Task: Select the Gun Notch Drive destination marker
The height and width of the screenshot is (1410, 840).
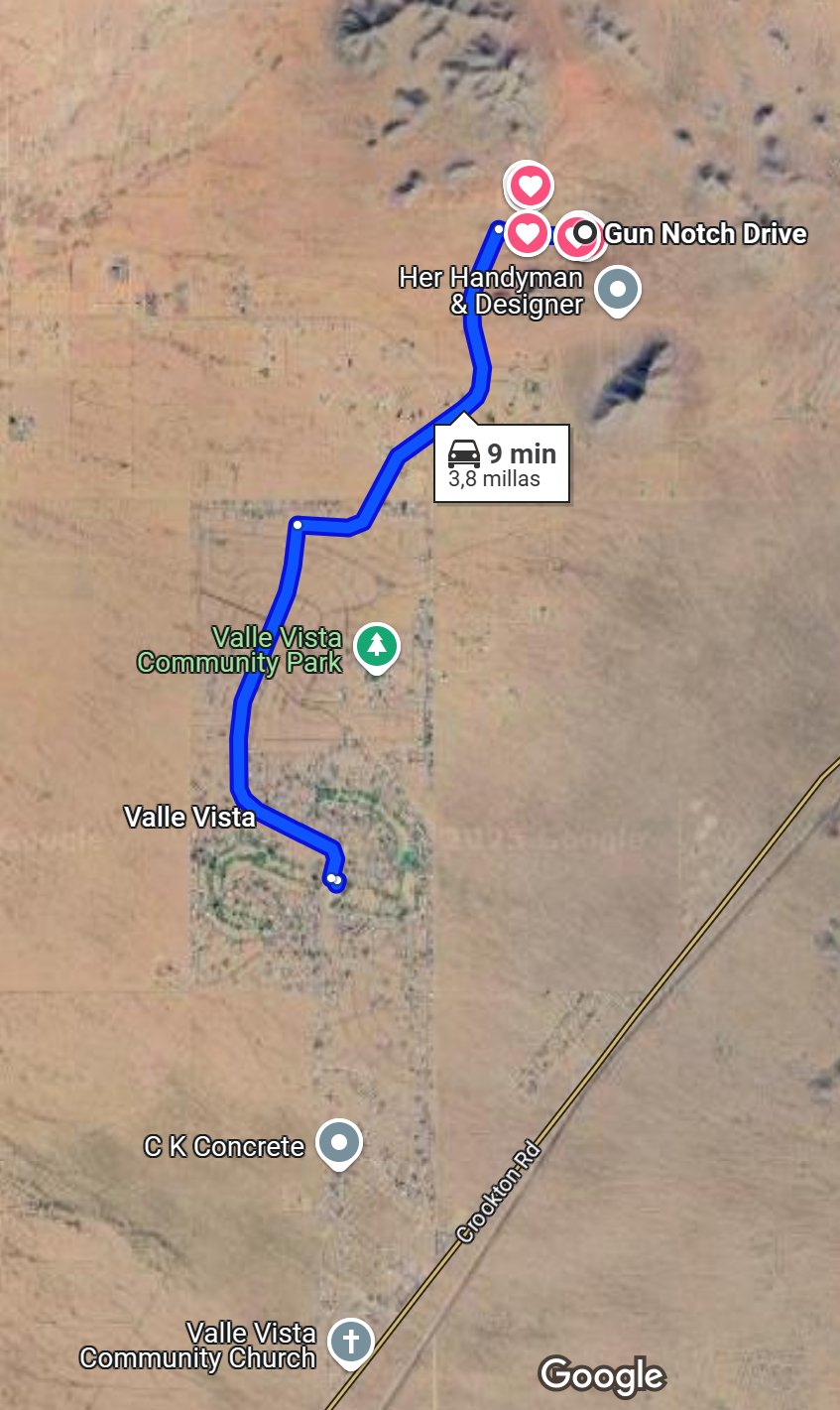Action: tap(586, 233)
